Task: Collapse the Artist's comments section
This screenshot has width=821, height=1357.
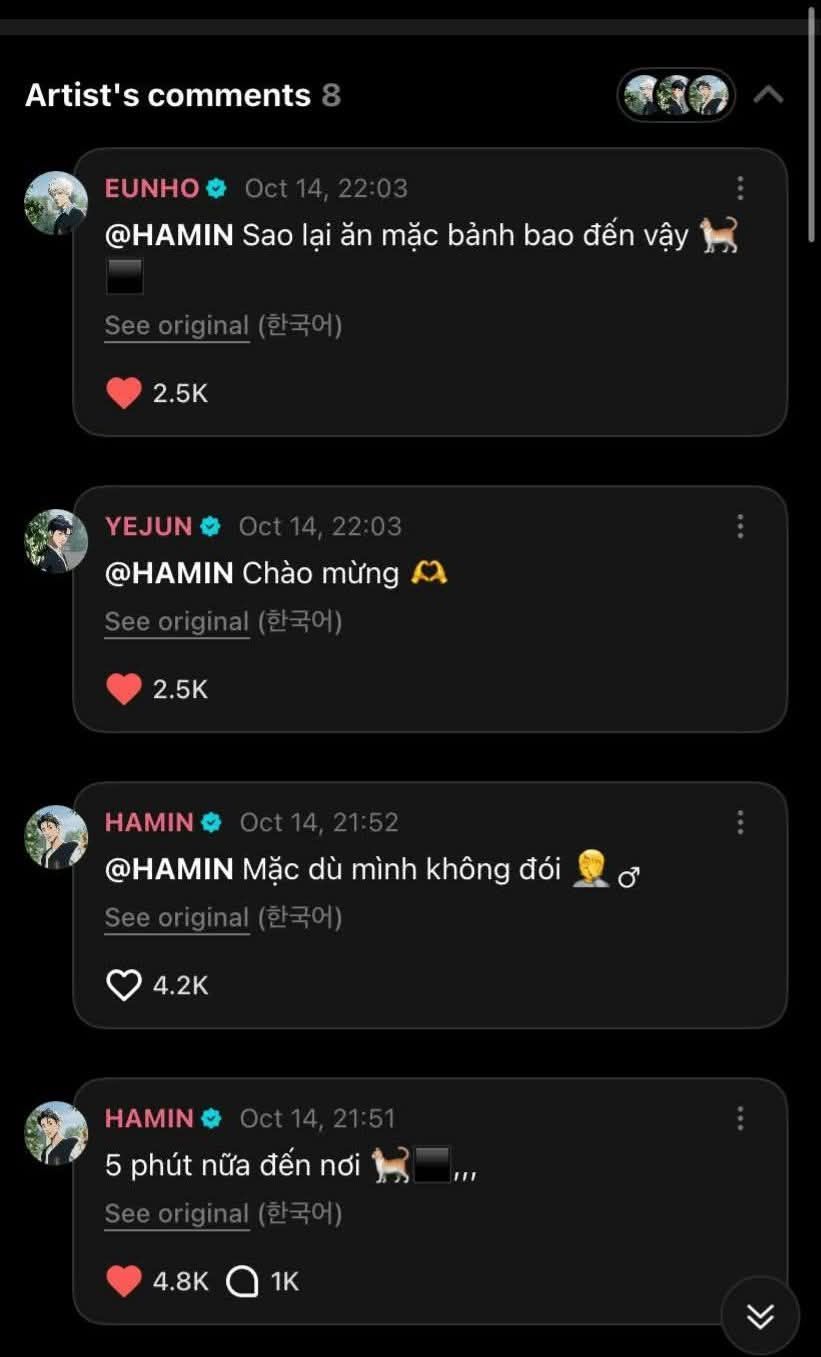Action: point(768,95)
